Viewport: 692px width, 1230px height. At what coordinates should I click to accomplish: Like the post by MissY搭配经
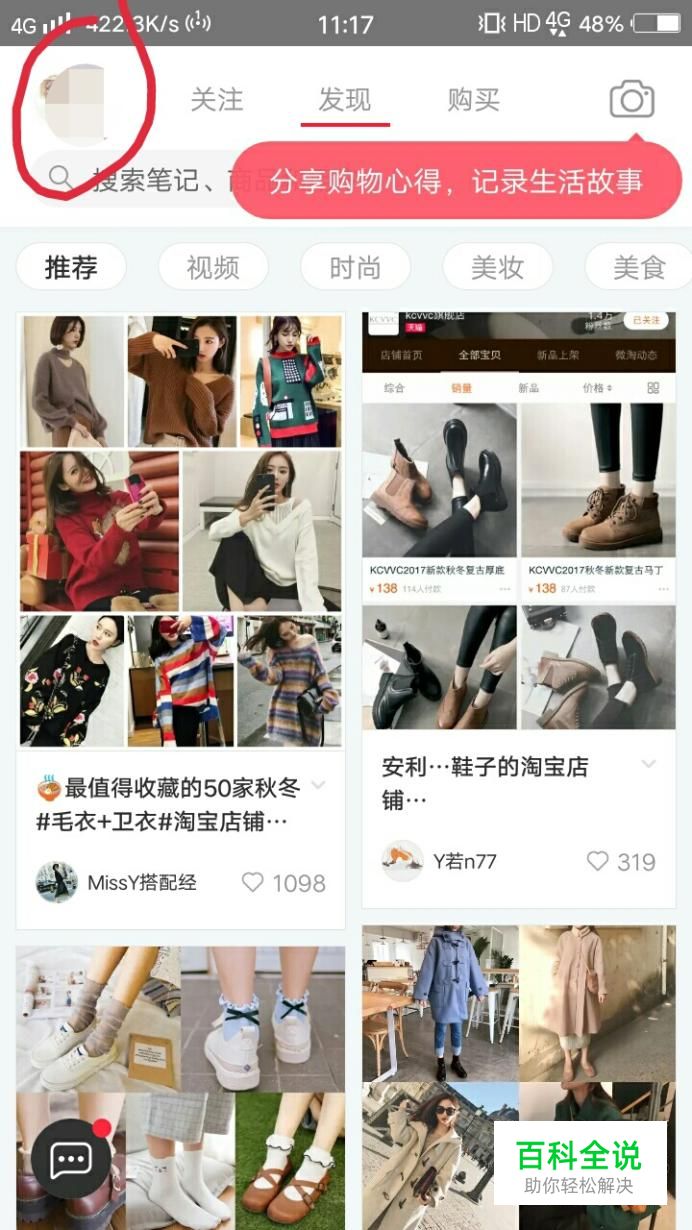click(x=254, y=883)
